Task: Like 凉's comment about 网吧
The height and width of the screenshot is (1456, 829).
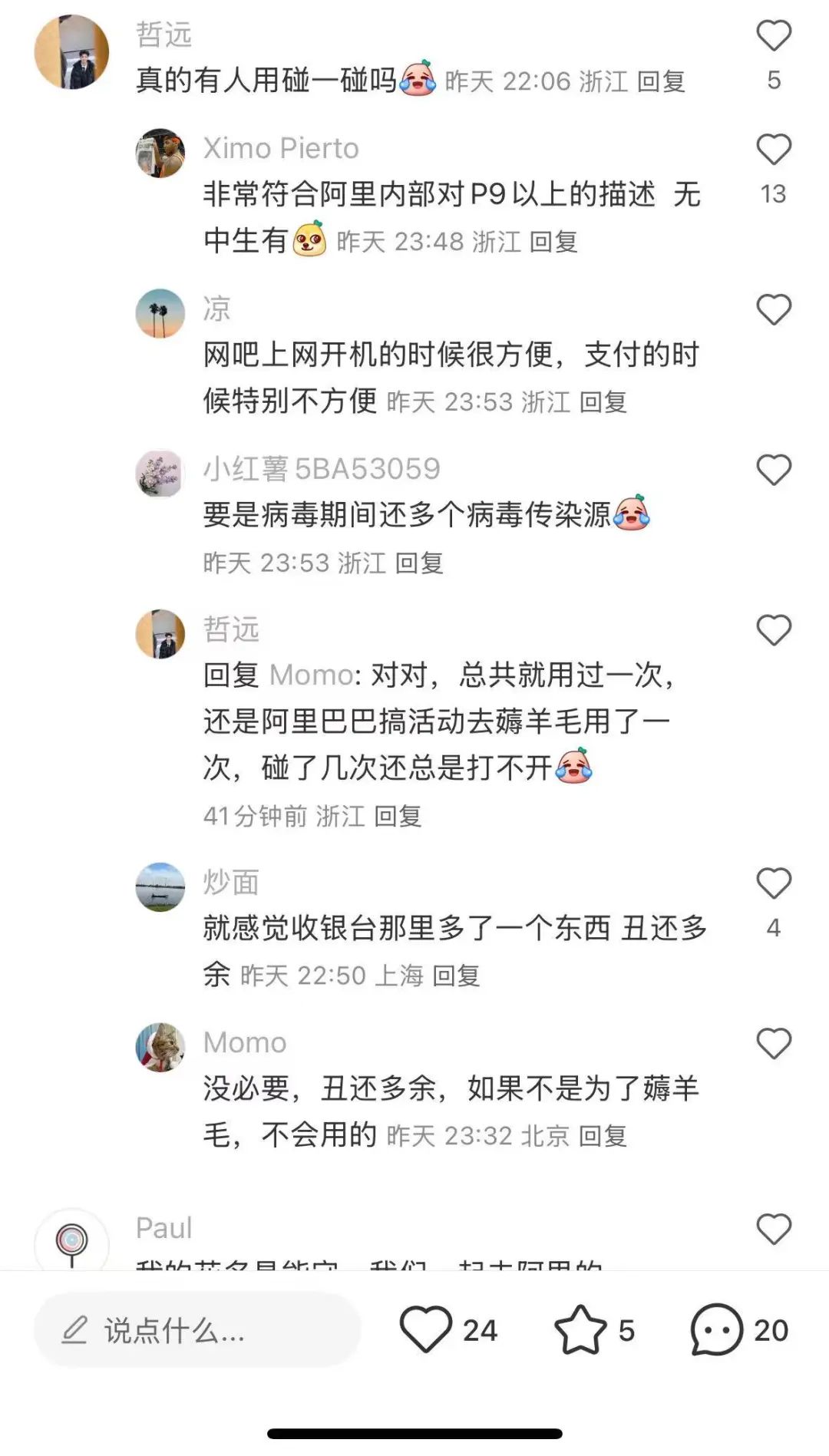Action: click(x=773, y=309)
